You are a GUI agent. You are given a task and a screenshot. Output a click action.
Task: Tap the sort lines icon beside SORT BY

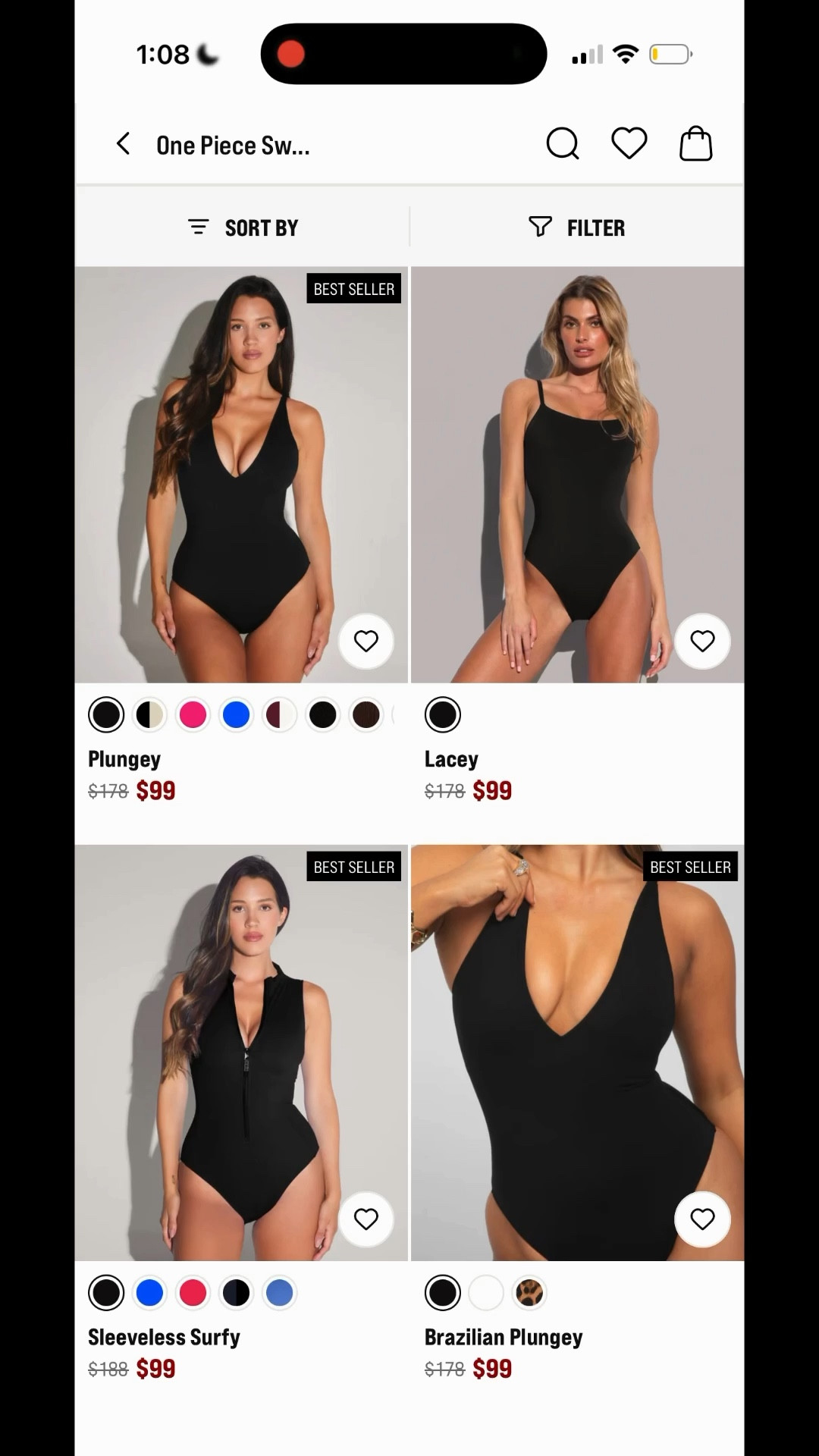click(197, 227)
